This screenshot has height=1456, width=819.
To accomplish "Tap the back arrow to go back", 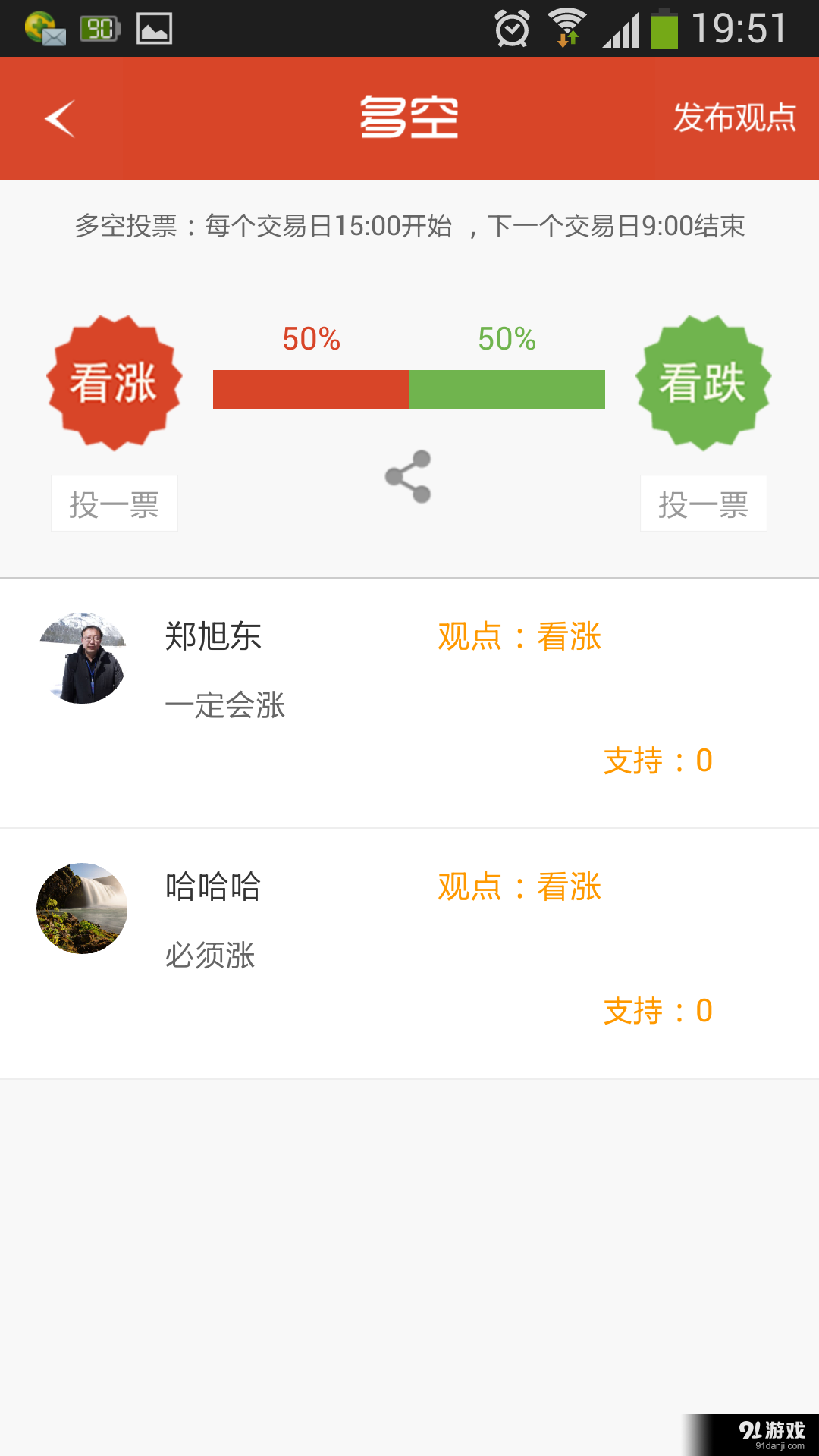I will tap(59, 118).
